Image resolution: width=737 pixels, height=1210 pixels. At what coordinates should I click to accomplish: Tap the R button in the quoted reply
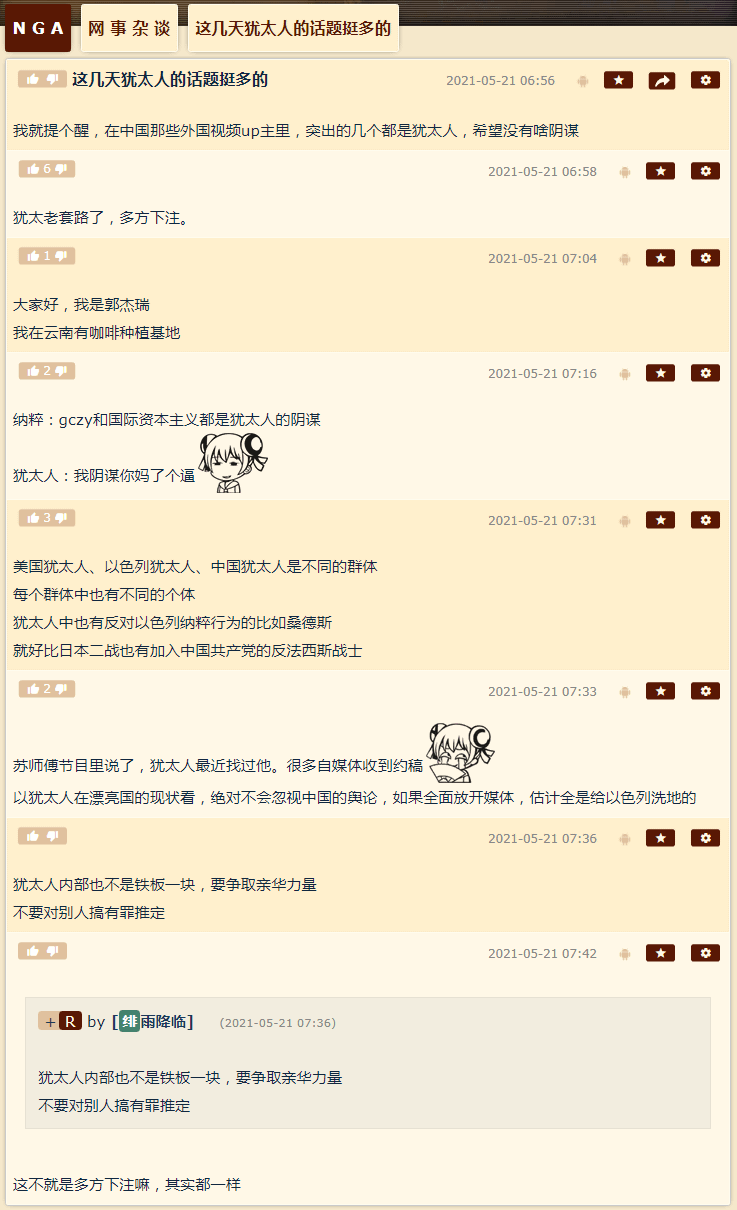click(70, 1021)
